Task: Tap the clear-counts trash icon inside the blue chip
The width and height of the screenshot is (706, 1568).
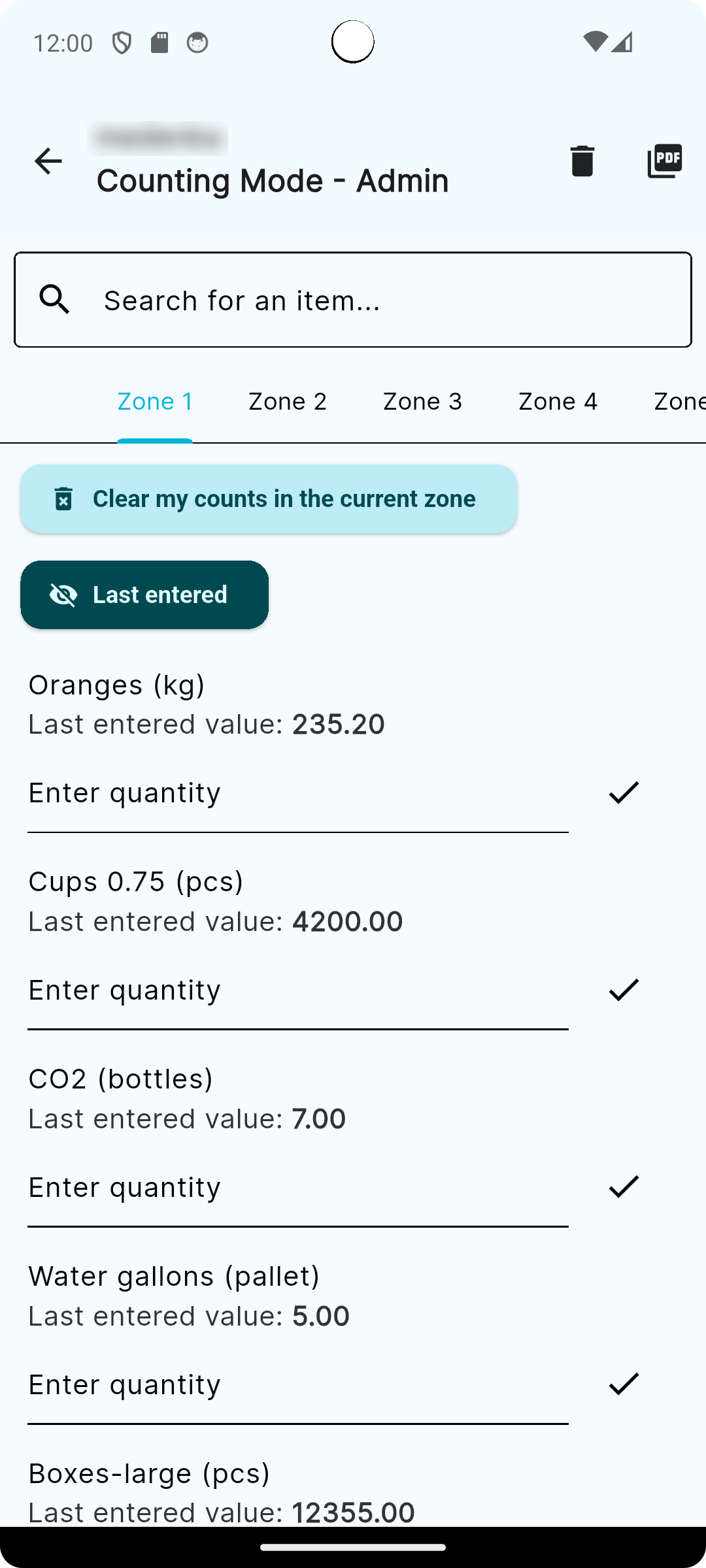Action: coord(62,498)
